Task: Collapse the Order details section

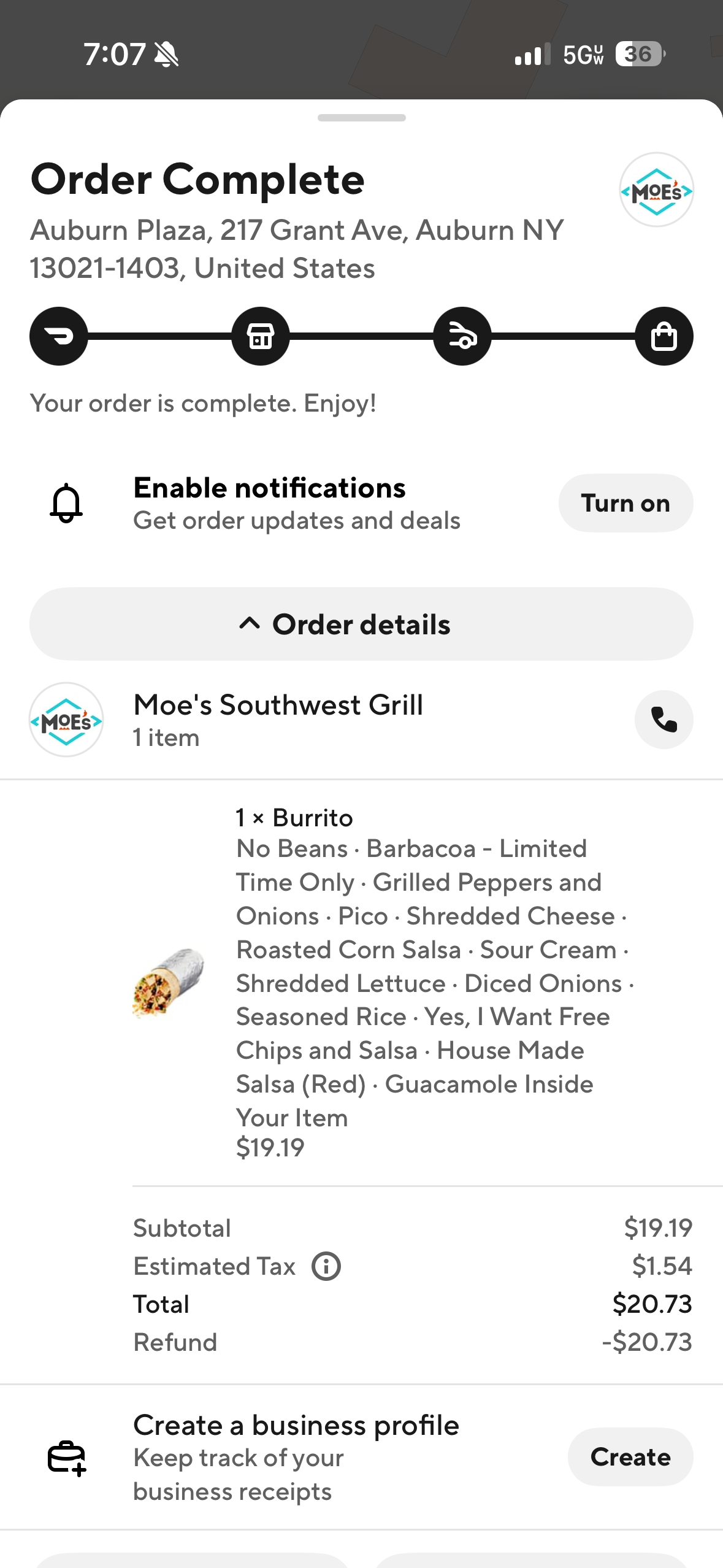Action: (361, 624)
